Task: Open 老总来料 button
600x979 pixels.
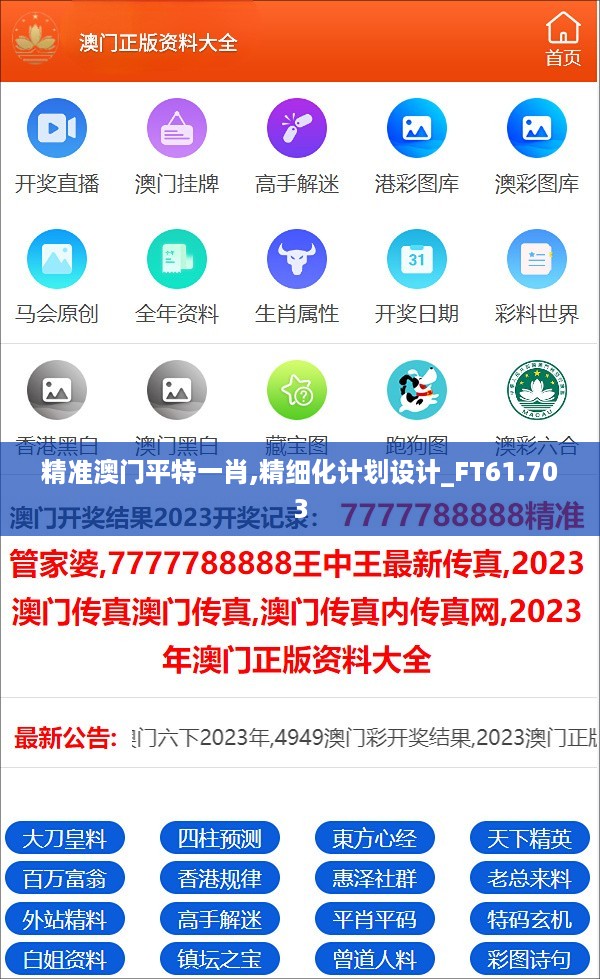Action: click(530, 879)
